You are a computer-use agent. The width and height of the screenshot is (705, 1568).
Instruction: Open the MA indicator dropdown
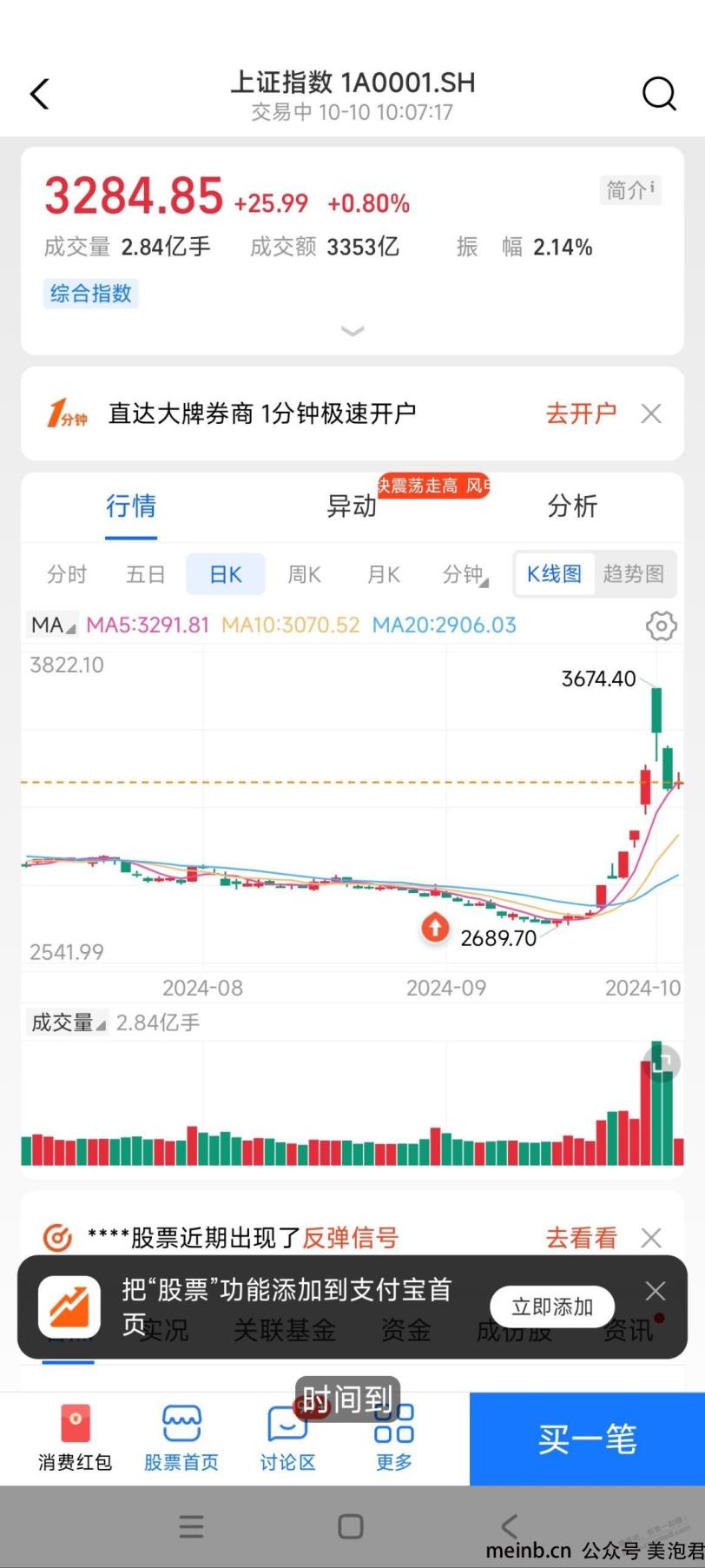[53, 625]
